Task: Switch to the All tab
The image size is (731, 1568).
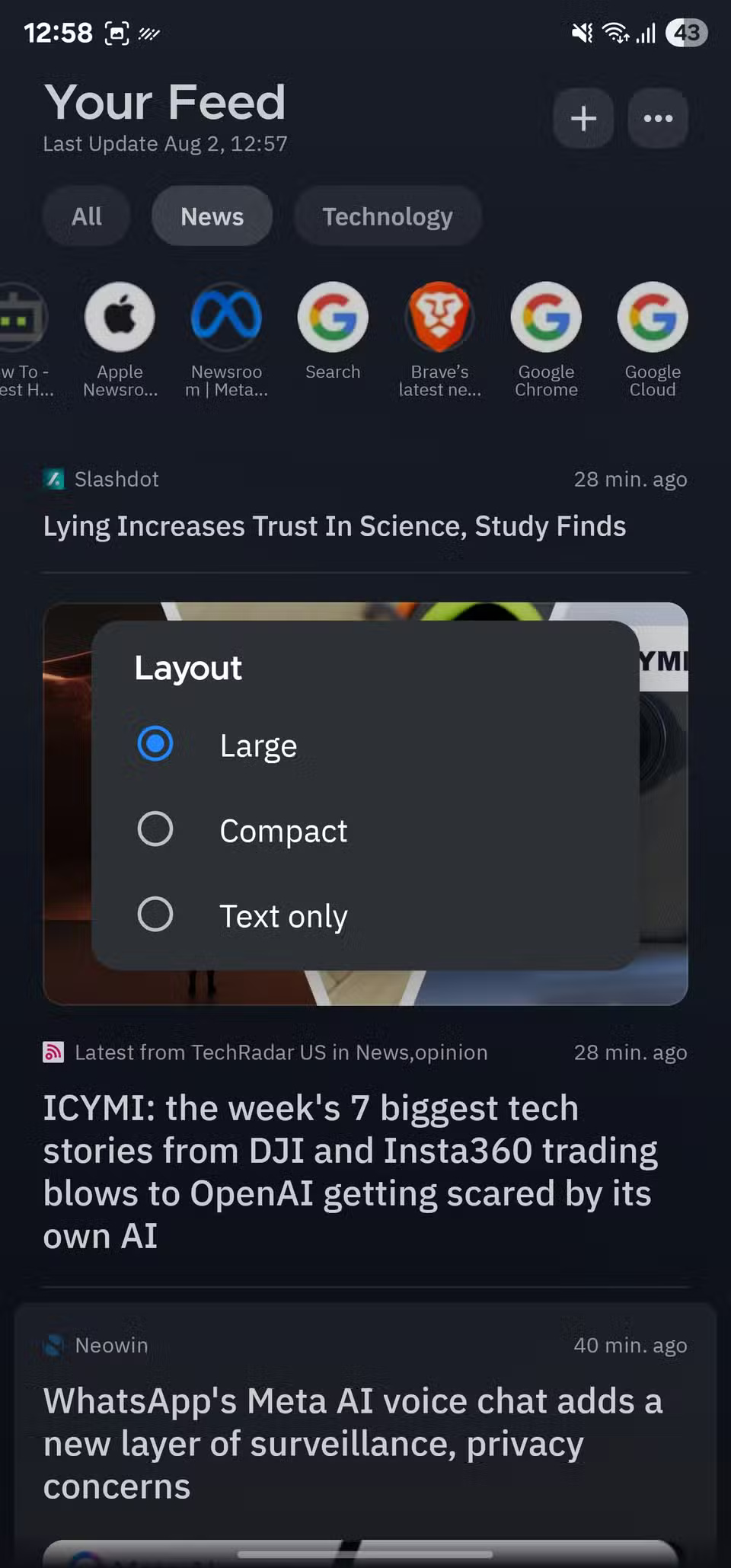Action: [x=86, y=216]
